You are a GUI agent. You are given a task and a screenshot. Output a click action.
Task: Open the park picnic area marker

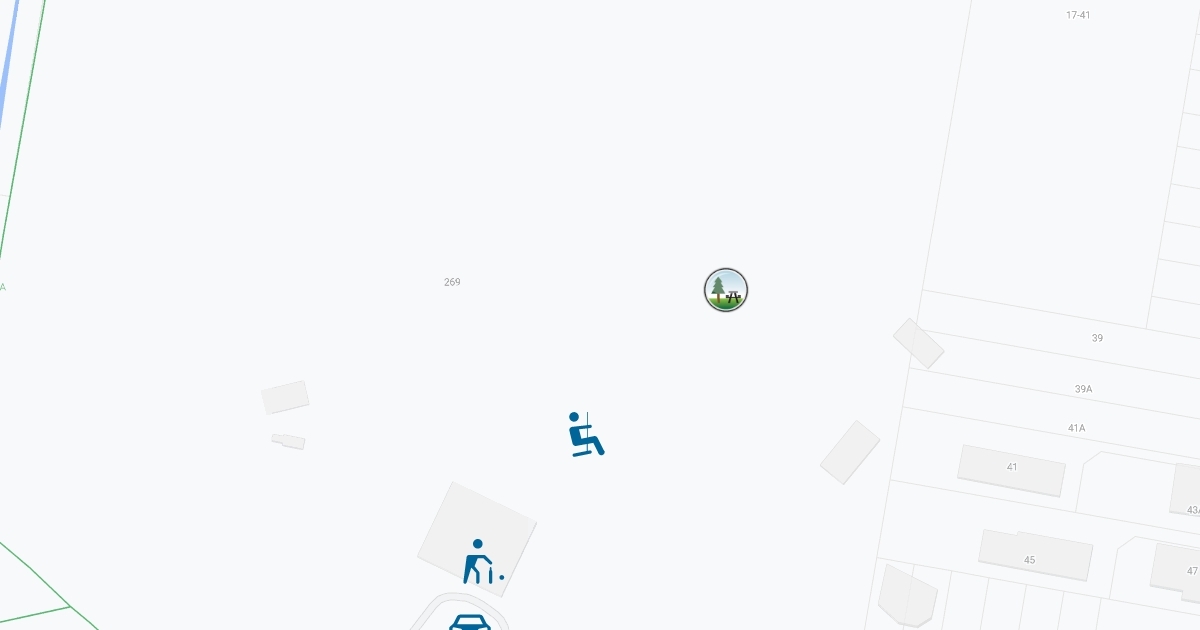point(726,290)
